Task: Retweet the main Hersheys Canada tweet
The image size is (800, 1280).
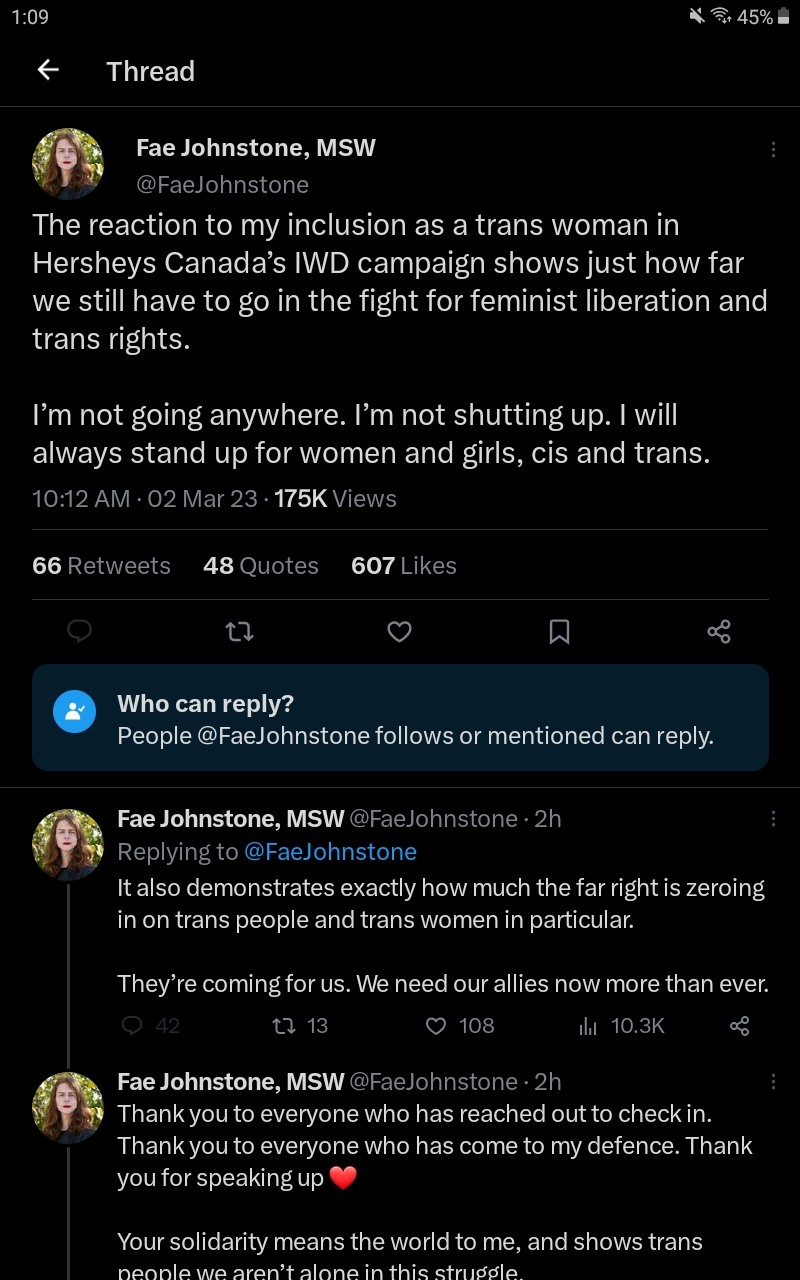Action: tap(239, 631)
